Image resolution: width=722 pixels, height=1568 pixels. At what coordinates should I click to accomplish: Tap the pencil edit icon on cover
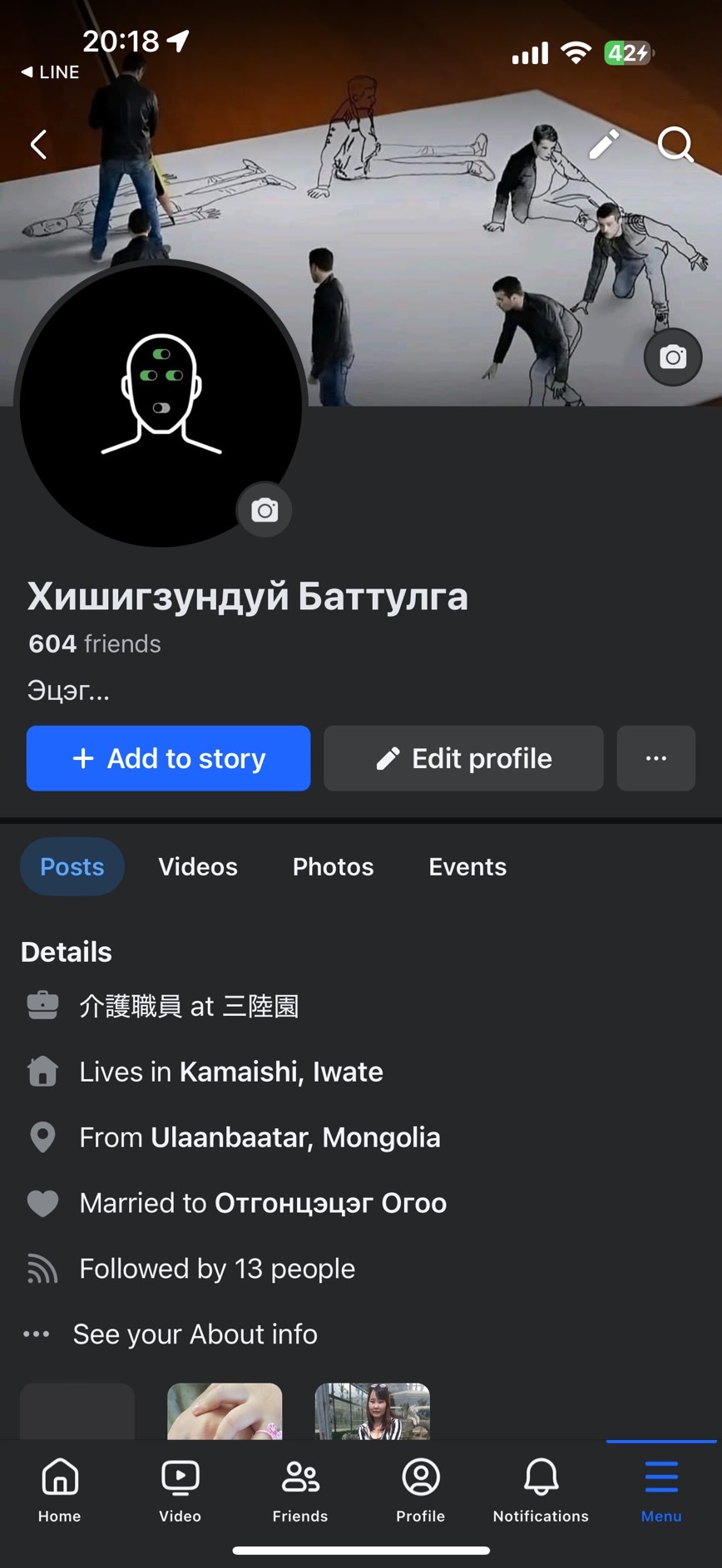(x=604, y=144)
